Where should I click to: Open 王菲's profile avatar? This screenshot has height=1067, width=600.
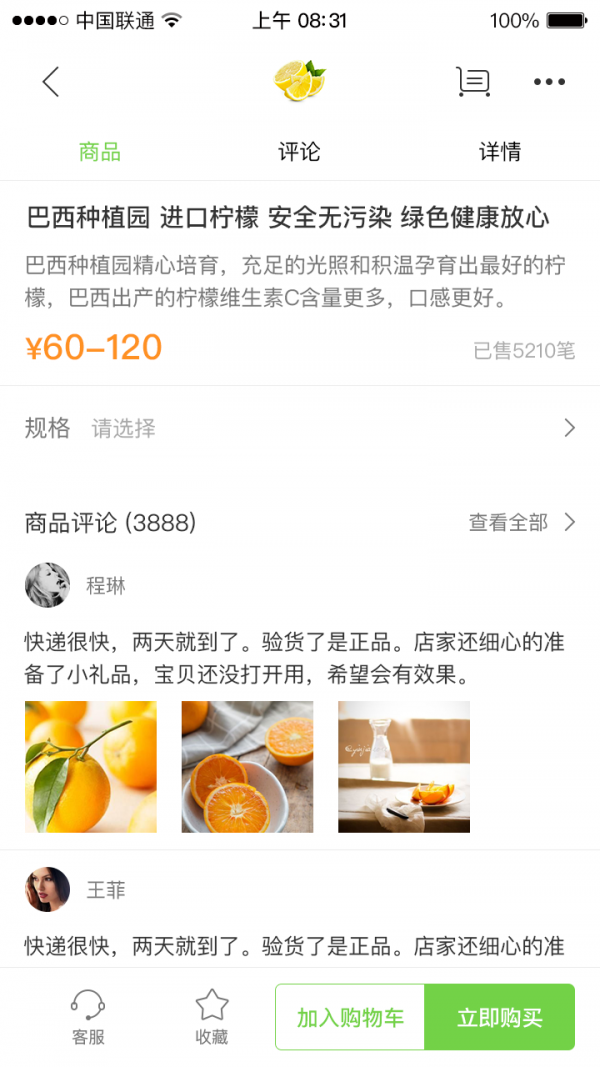point(48,889)
